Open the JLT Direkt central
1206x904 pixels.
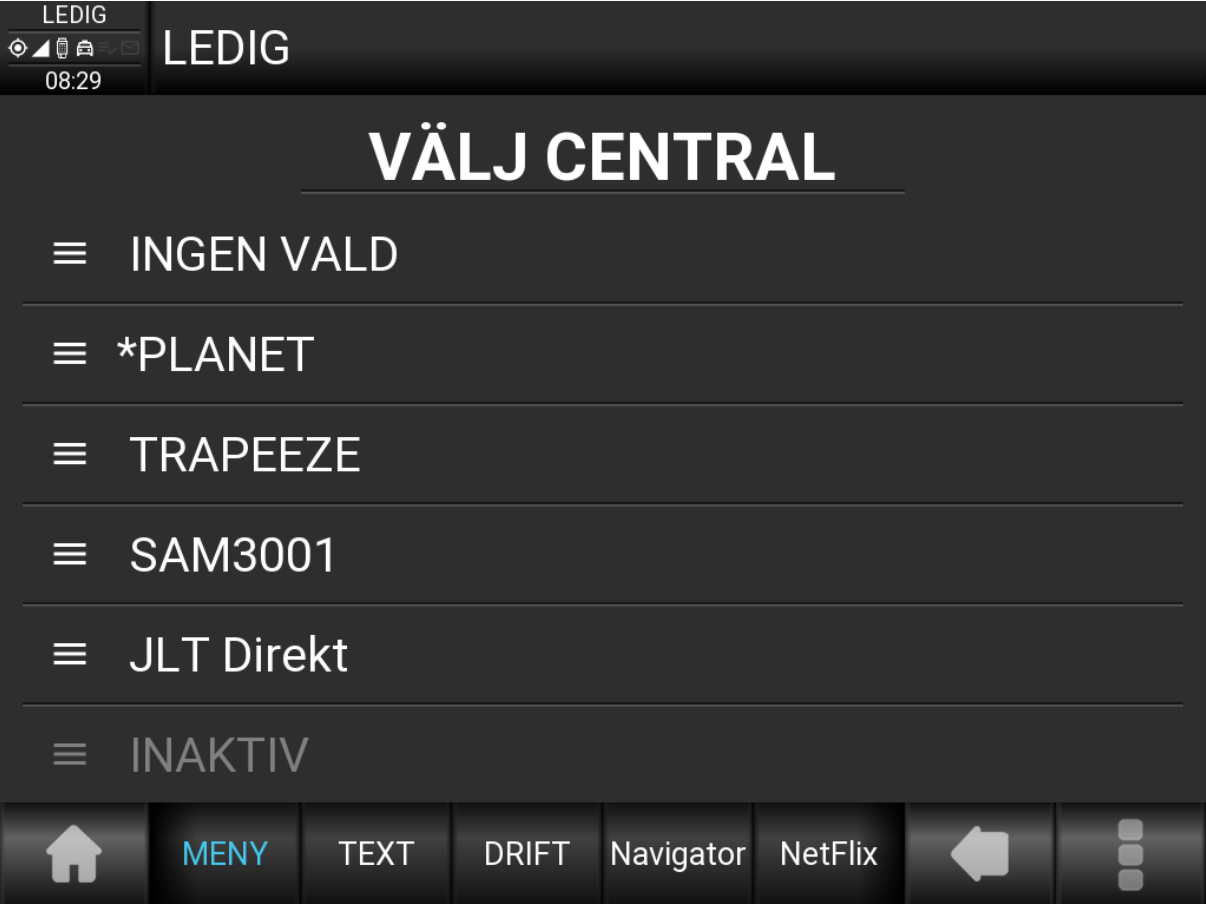239,655
